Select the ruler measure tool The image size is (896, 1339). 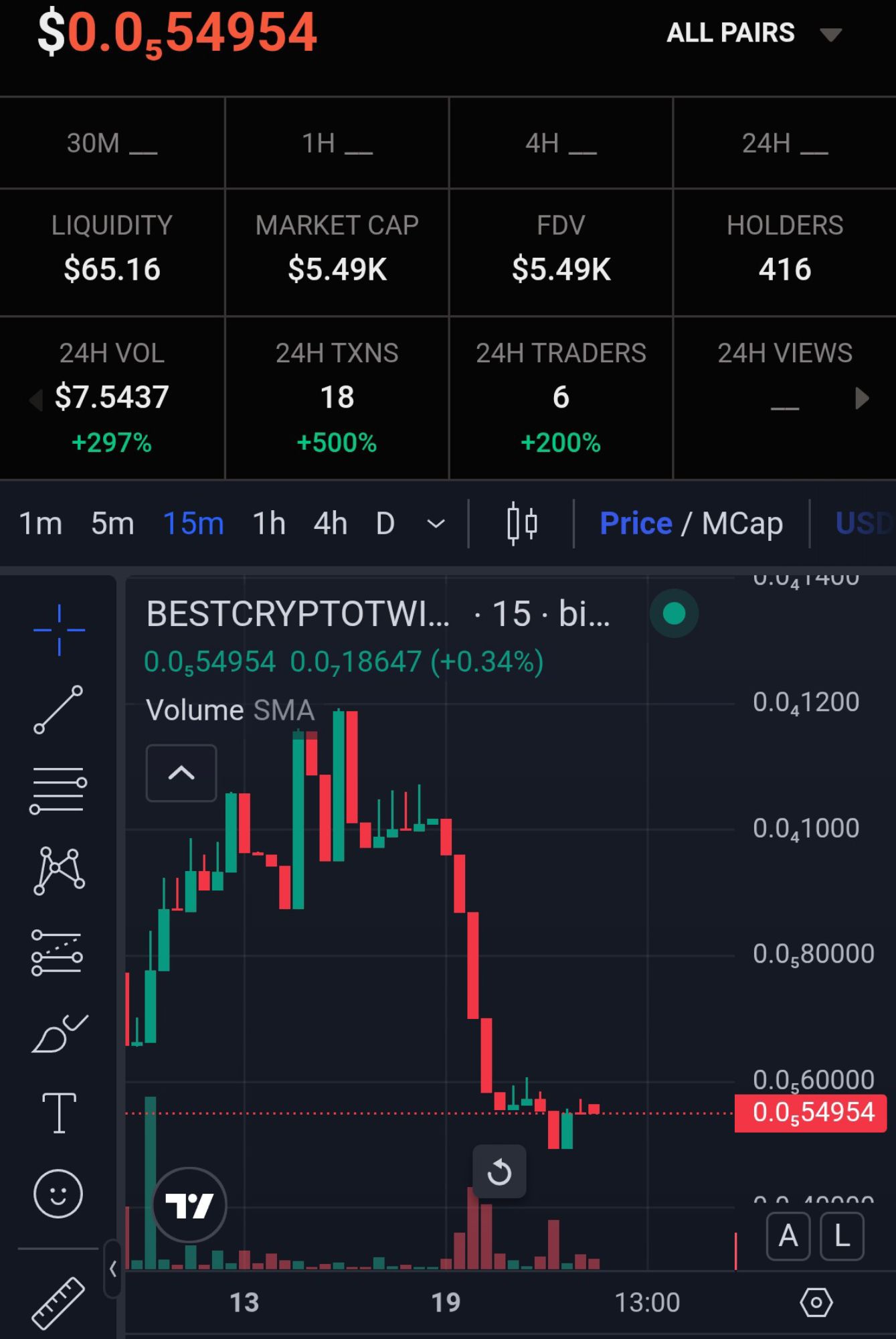click(x=59, y=1302)
